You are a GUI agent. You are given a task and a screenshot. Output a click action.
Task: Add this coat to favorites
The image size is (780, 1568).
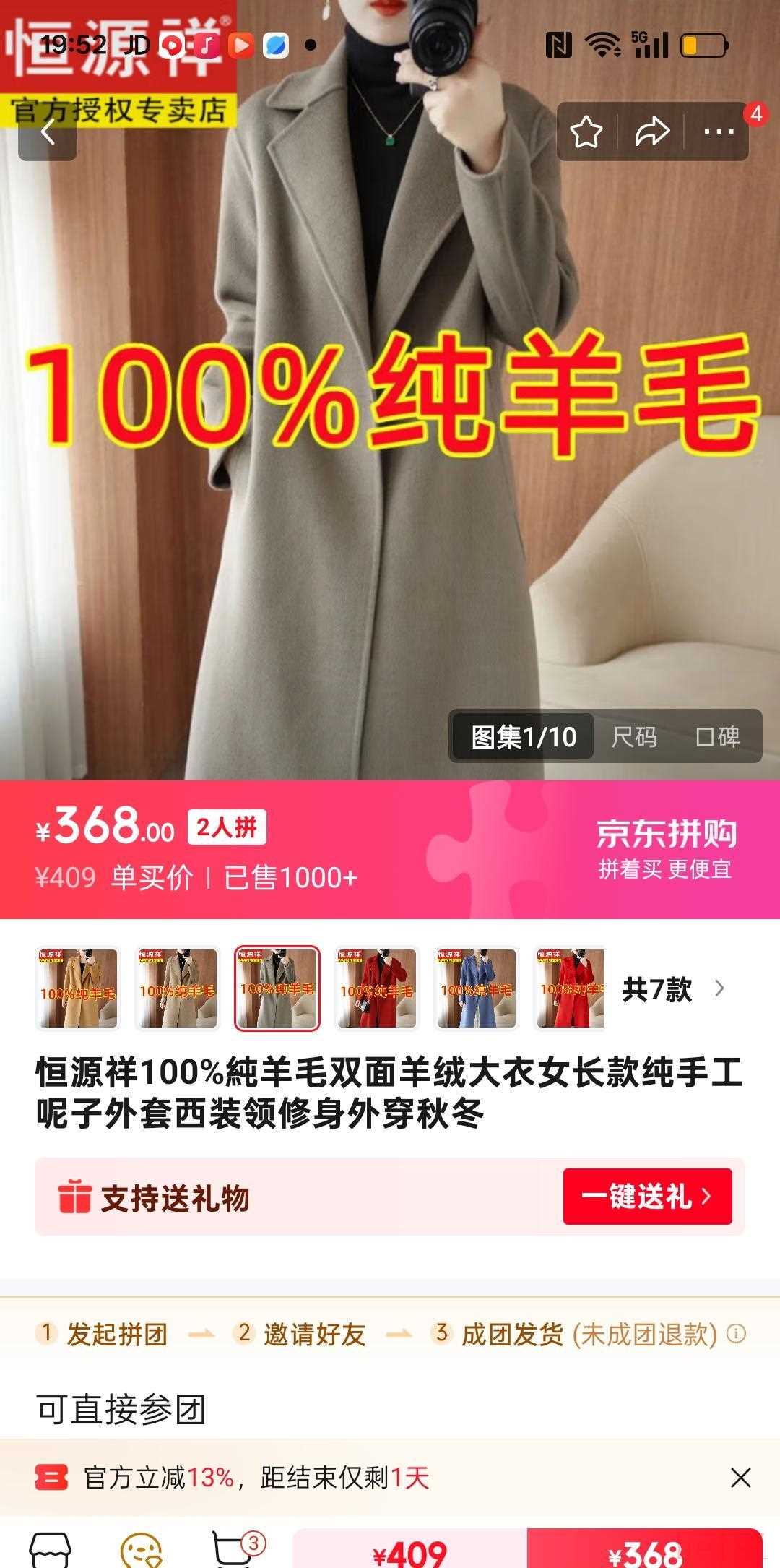586,132
